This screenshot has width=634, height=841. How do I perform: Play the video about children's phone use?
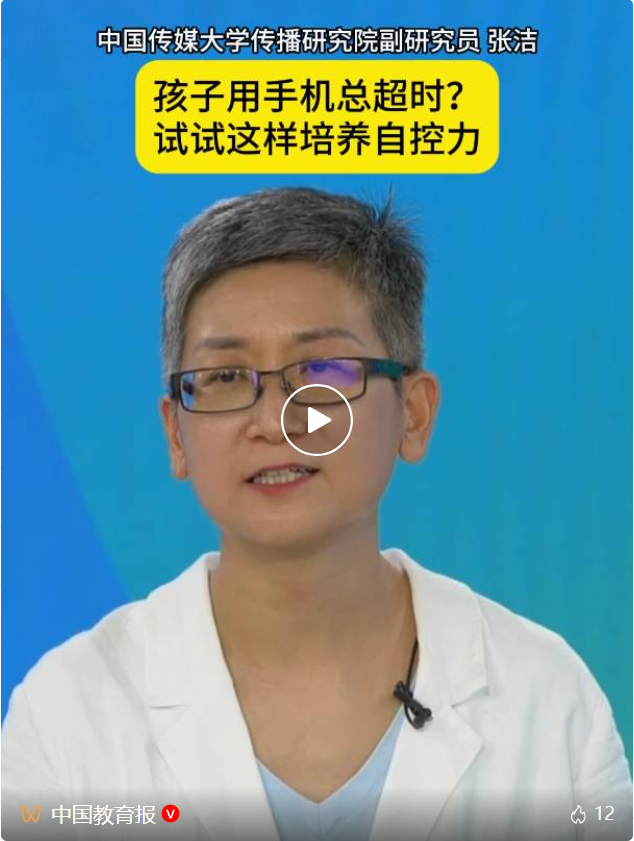(317, 420)
